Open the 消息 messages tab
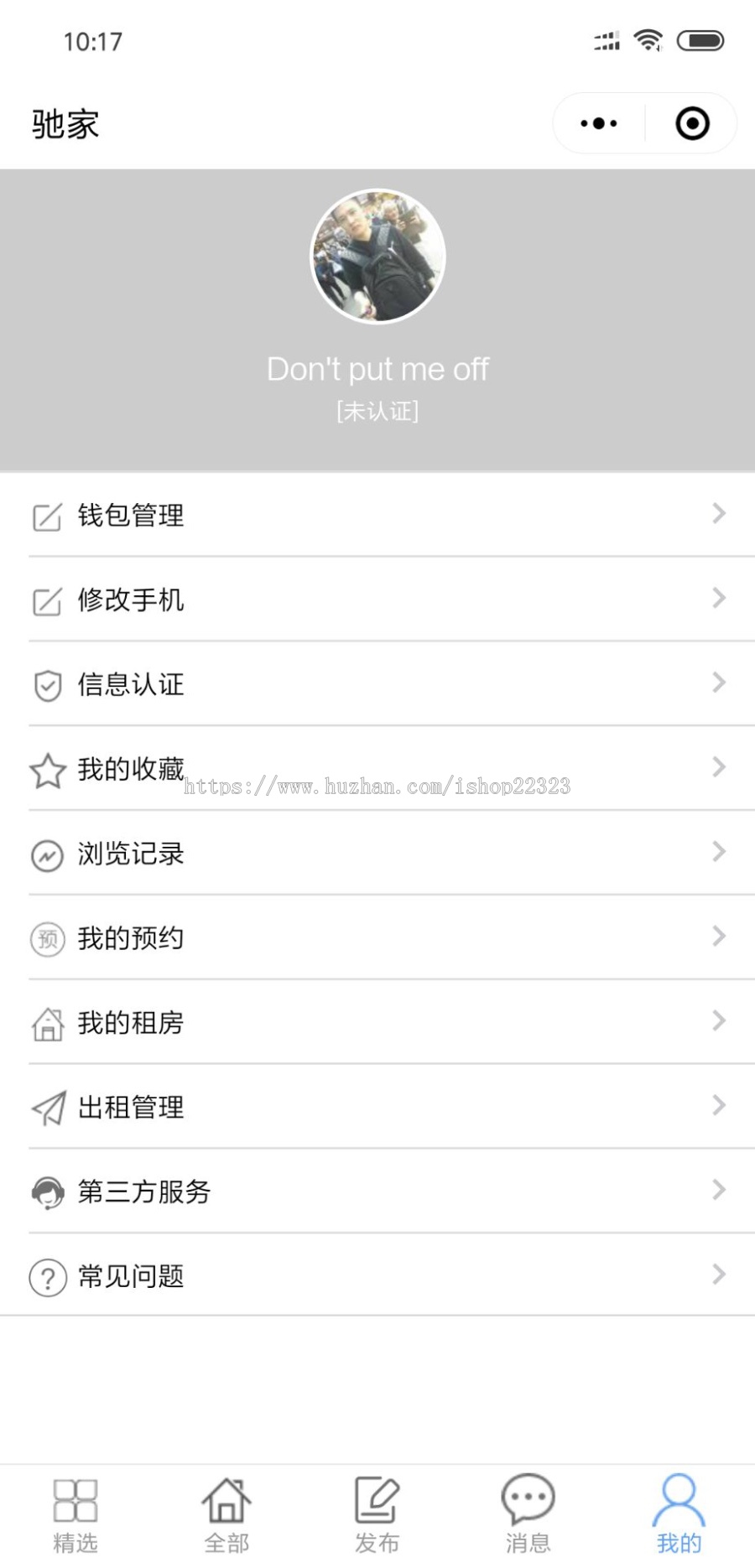Image resolution: width=755 pixels, height=1568 pixels. 528,1513
